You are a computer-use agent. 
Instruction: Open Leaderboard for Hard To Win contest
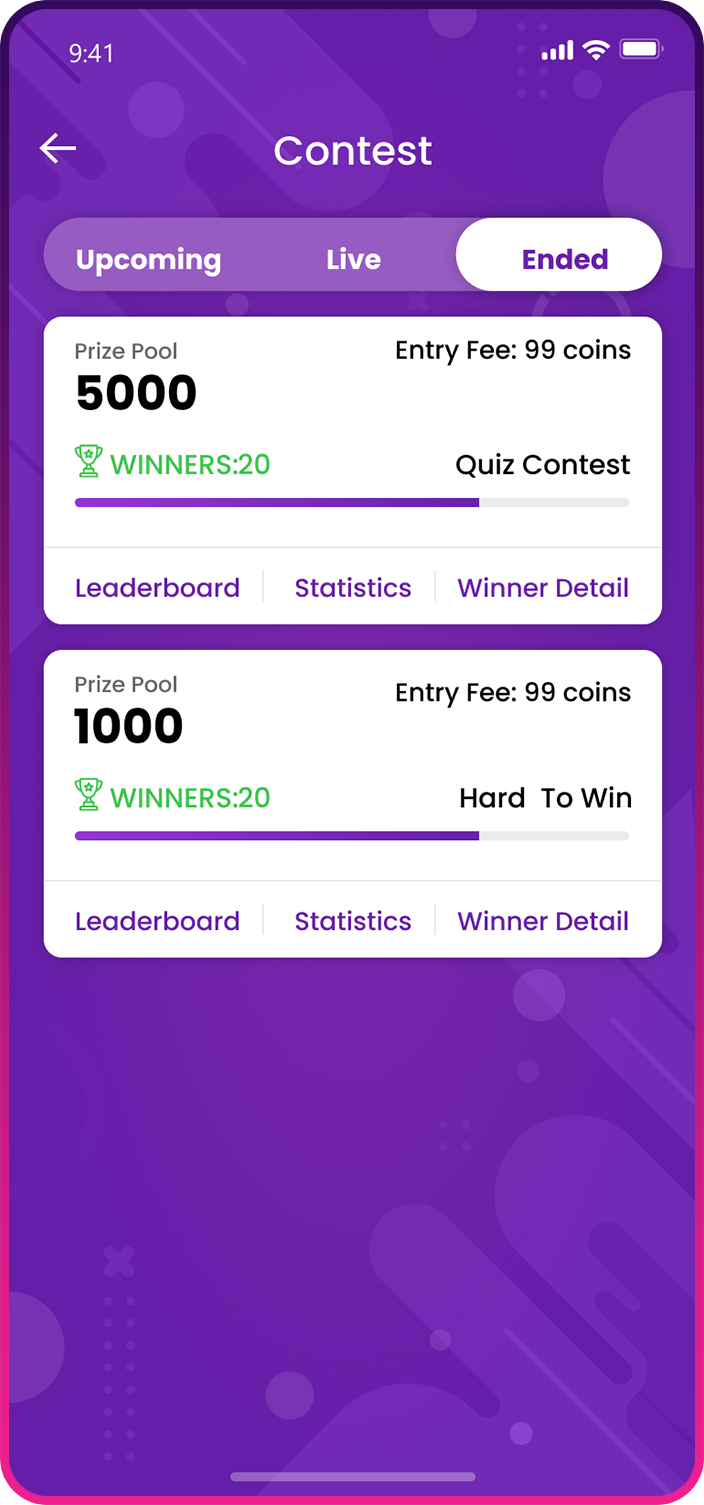157,921
